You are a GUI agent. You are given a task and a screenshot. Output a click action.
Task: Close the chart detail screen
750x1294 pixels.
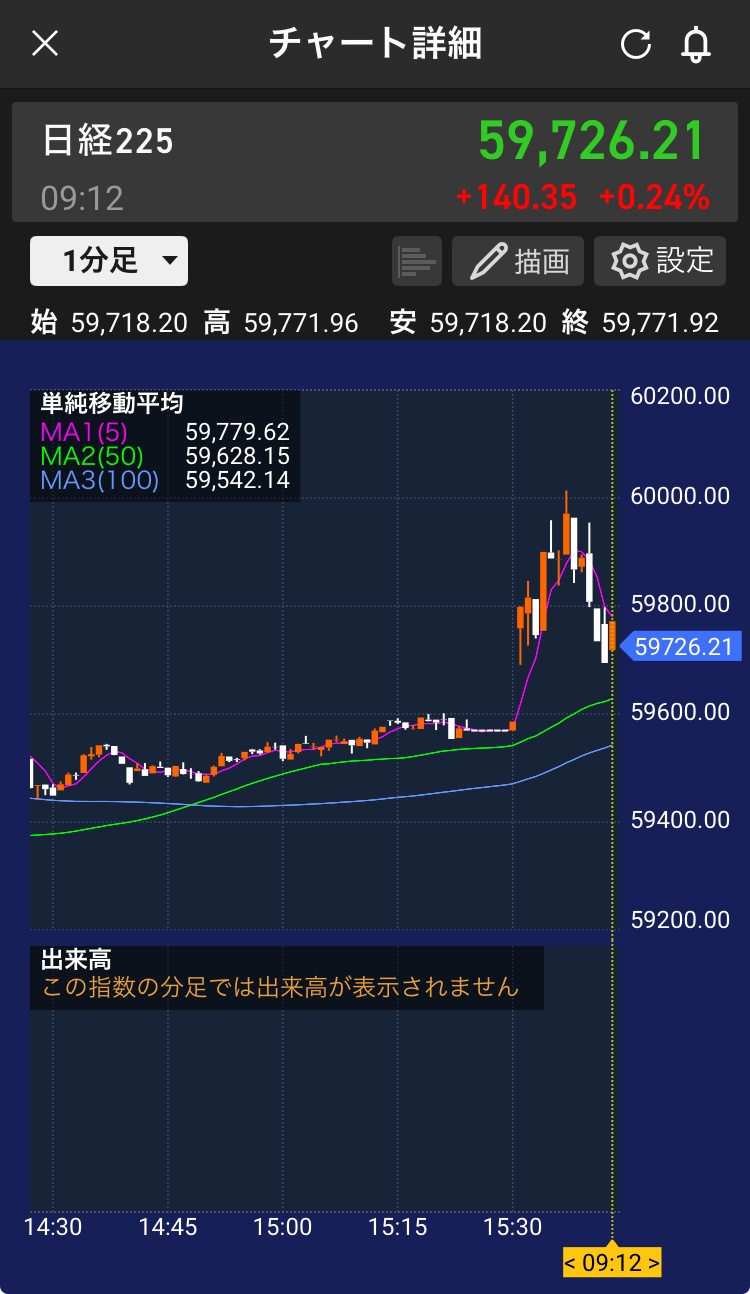click(x=45, y=44)
